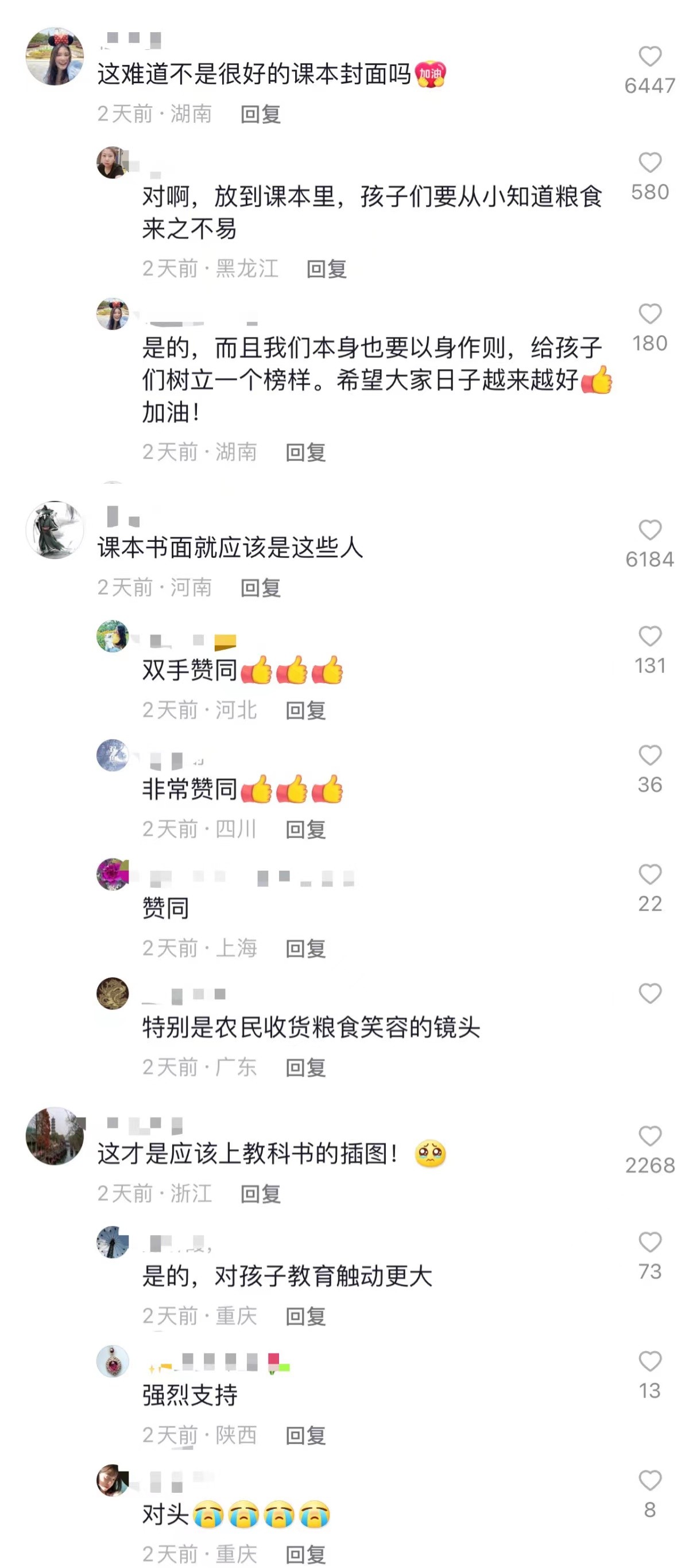Like the comment '这难道不是很好的课本封面吗'
The image size is (689, 1568).
pyautogui.click(x=649, y=57)
